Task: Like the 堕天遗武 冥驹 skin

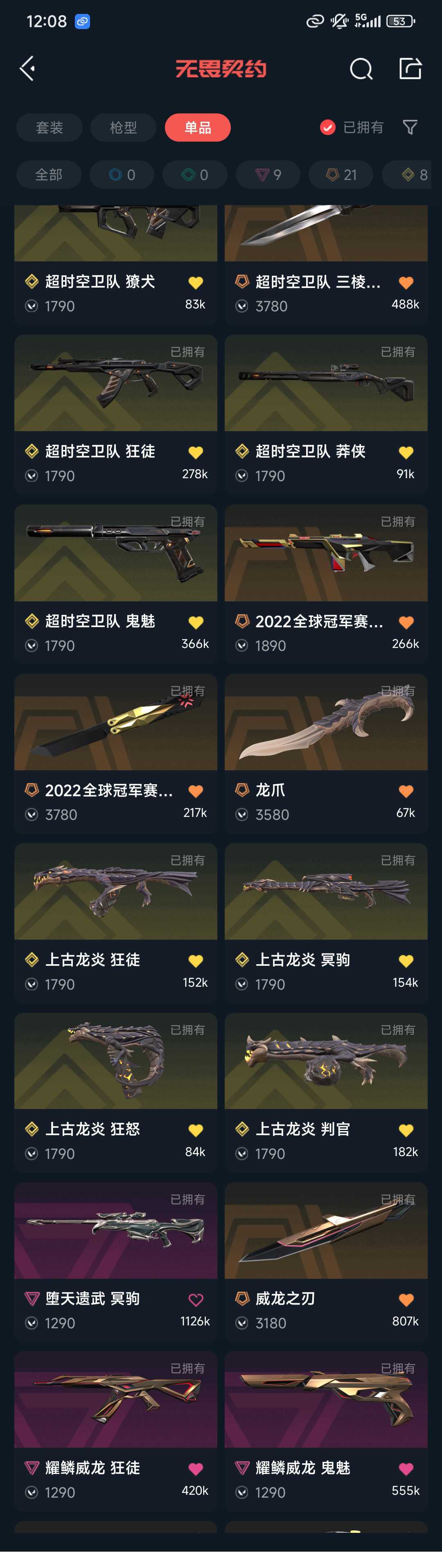Action: tap(196, 1300)
